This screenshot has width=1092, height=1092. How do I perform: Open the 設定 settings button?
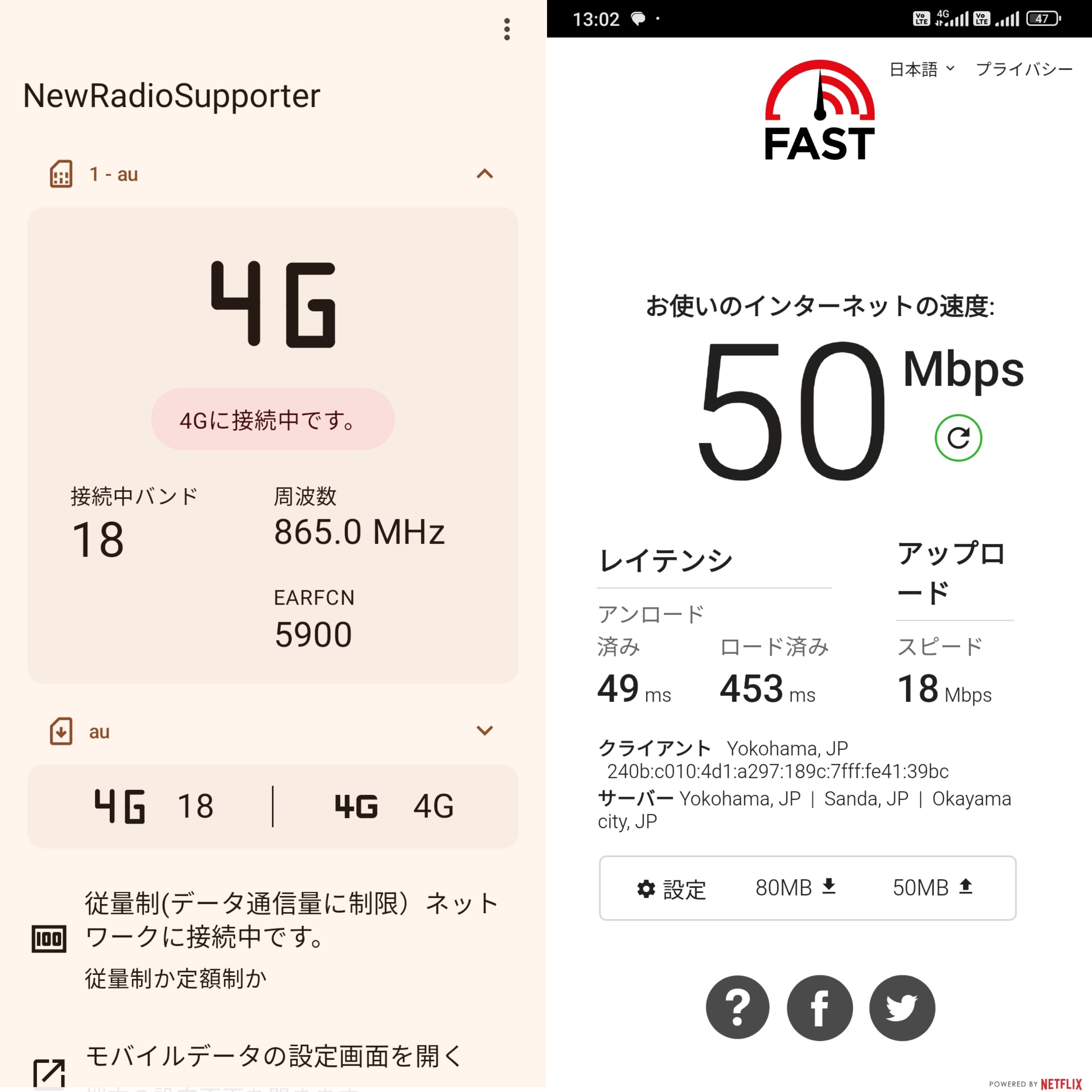(671, 889)
